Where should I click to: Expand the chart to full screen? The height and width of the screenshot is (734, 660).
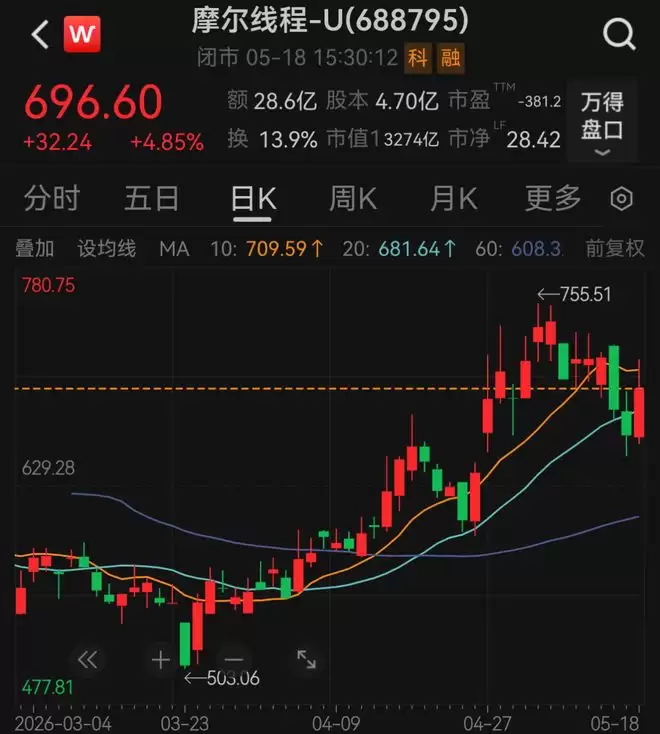point(307,659)
